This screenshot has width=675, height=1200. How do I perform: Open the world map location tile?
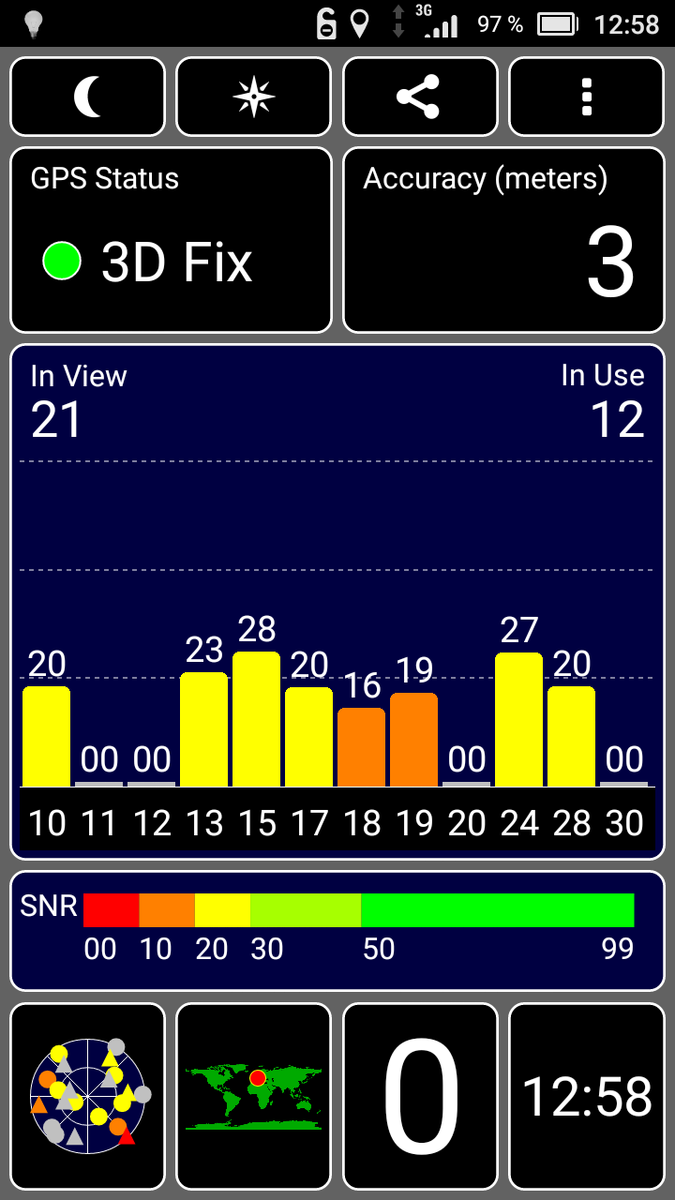tap(254, 1095)
